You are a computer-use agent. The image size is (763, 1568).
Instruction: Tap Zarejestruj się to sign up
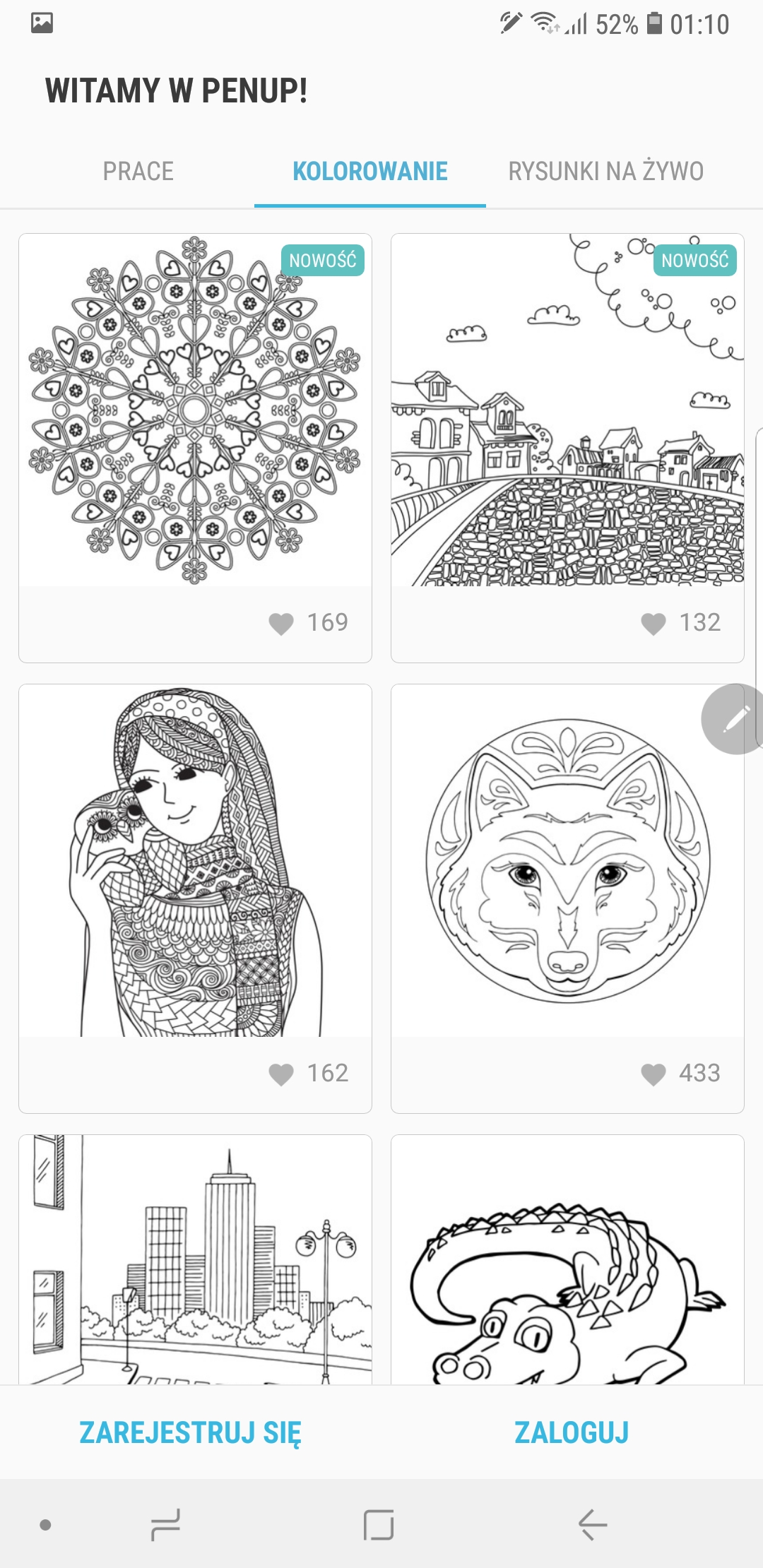pos(190,1433)
